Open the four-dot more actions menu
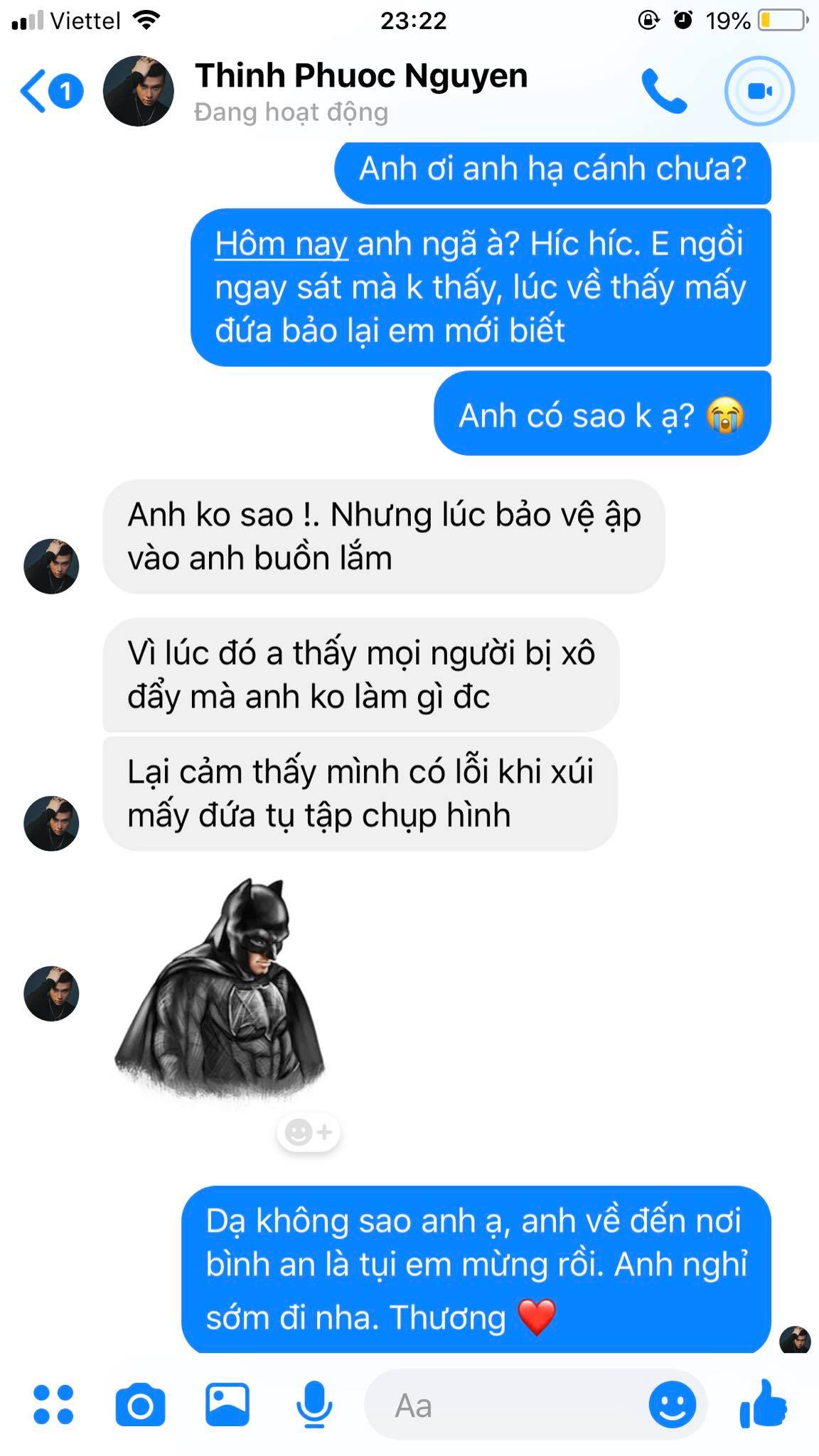Viewport: 819px width, 1456px height. [x=53, y=1404]
